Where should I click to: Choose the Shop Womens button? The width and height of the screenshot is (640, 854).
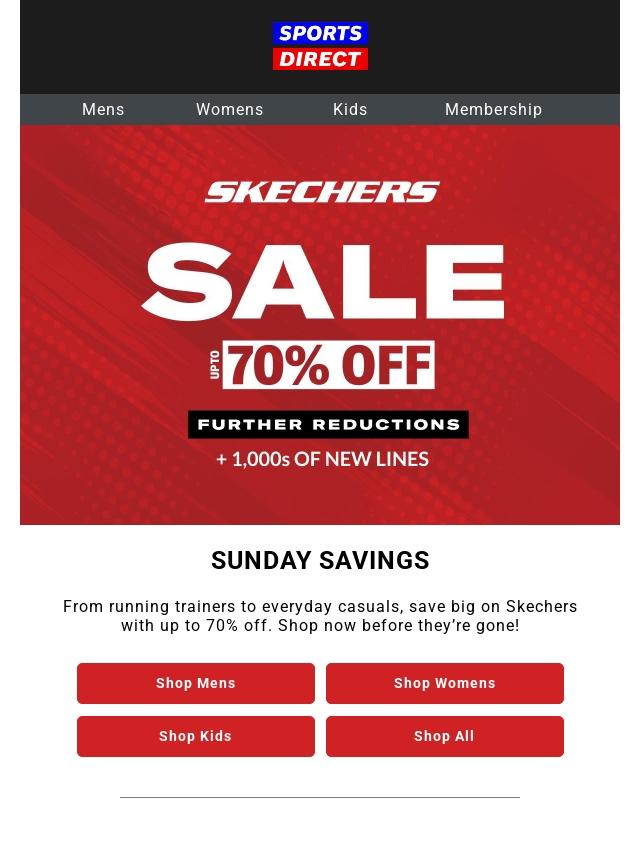click(445, 684)
